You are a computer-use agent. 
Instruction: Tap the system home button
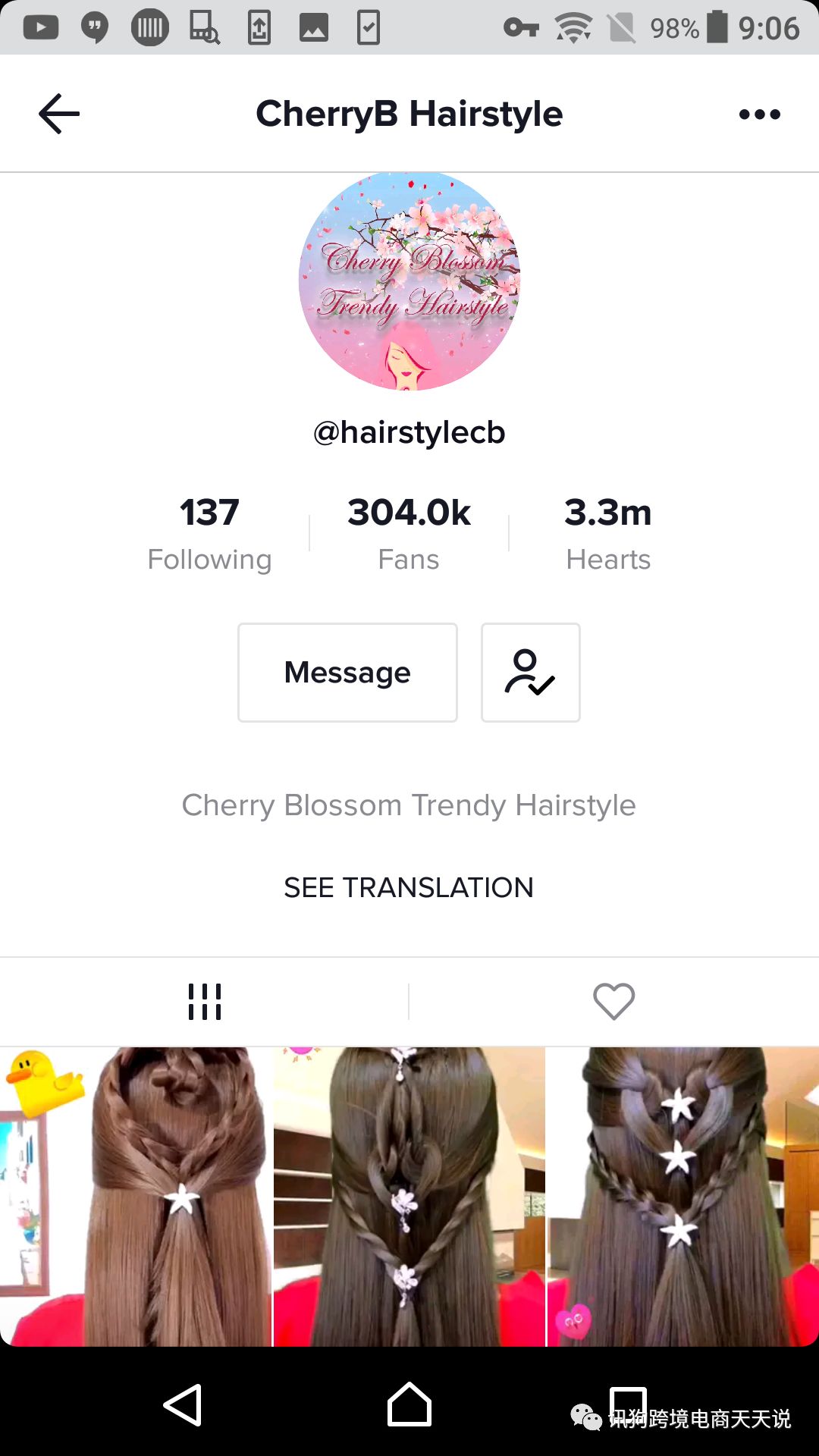[x=409, y=1405]
